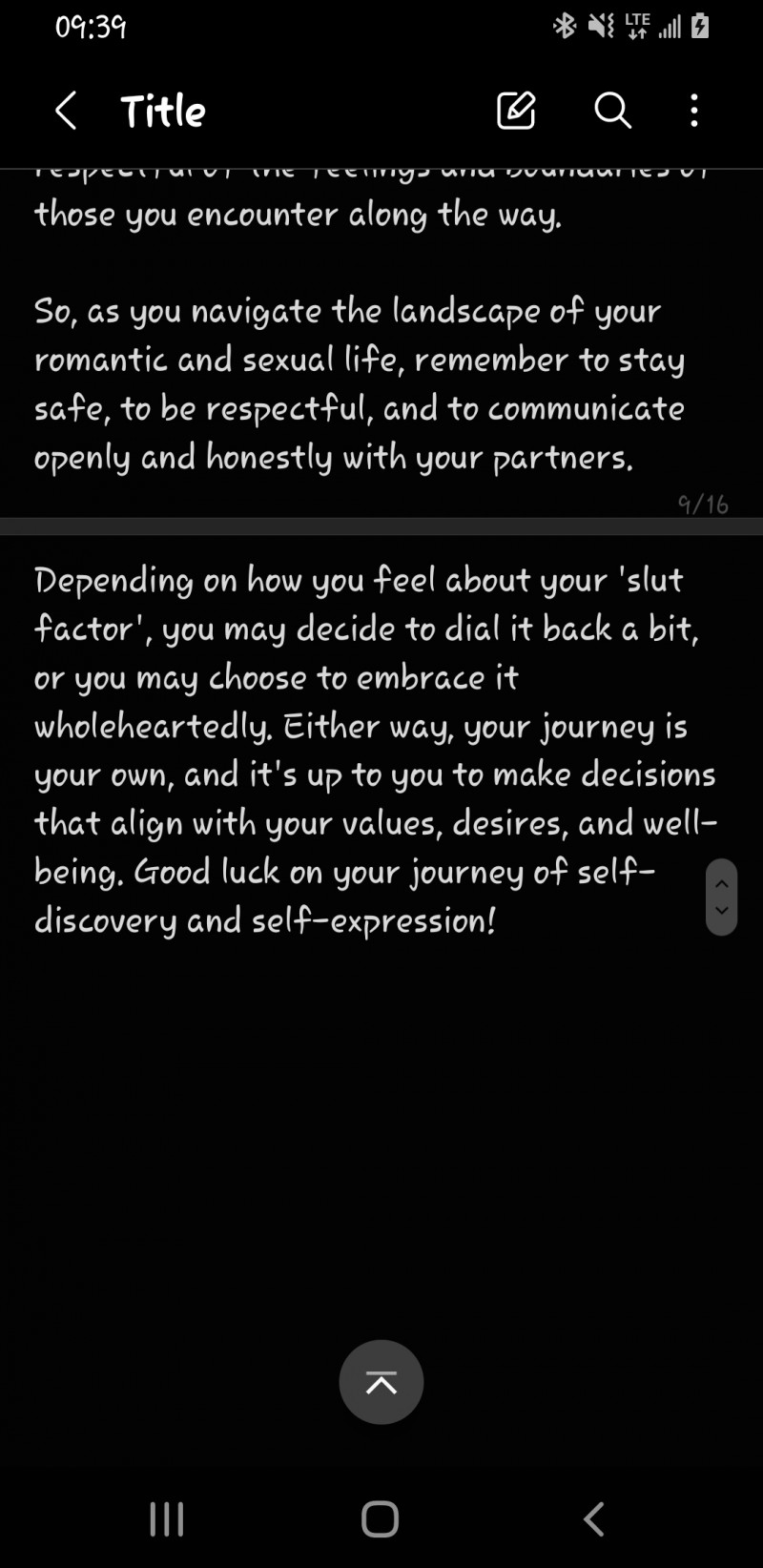This screenshot has height=1568, width=763.
Task: Tap the signal strength bars
Action: (x=668, y=27)
